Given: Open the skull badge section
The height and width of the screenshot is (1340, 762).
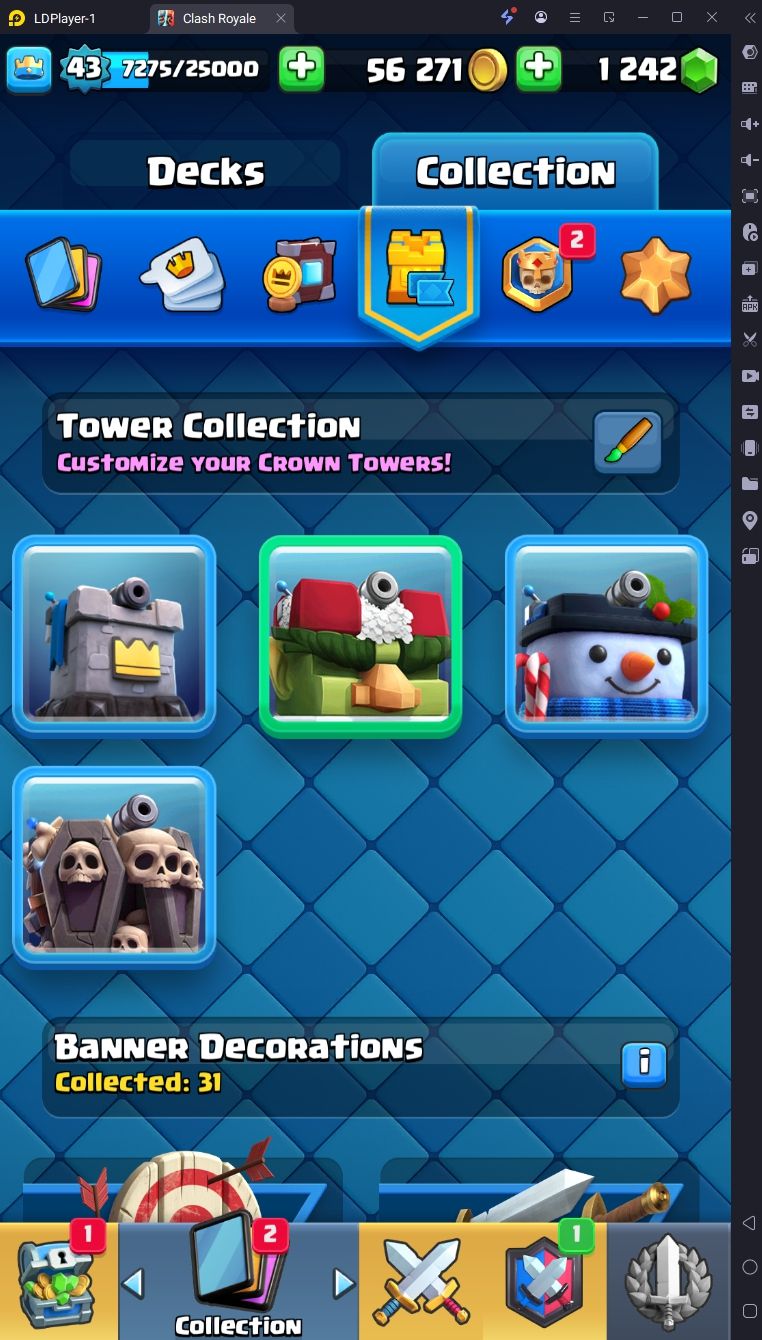Looking at the screenshot, I should tap(538, 274).
